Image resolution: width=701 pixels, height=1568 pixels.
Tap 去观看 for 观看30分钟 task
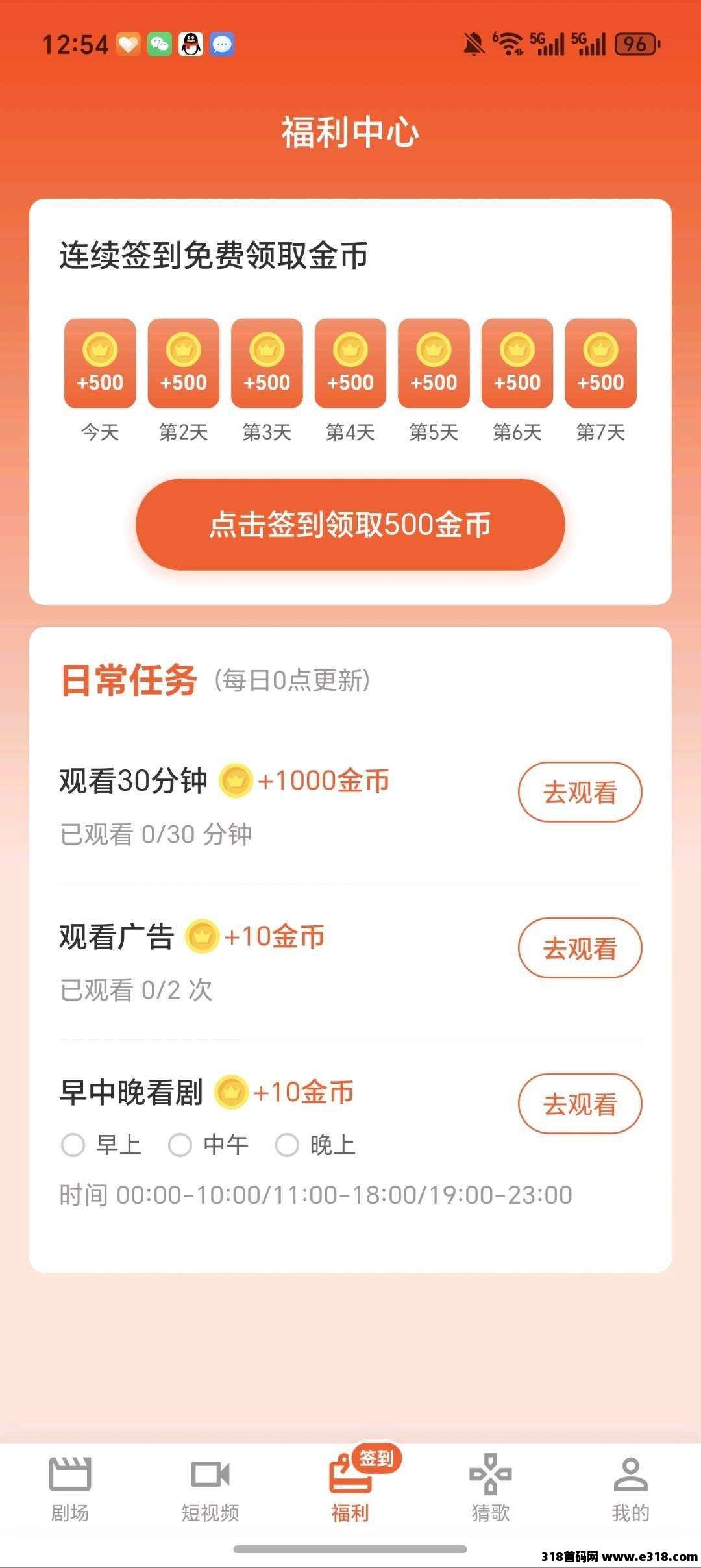580,792
